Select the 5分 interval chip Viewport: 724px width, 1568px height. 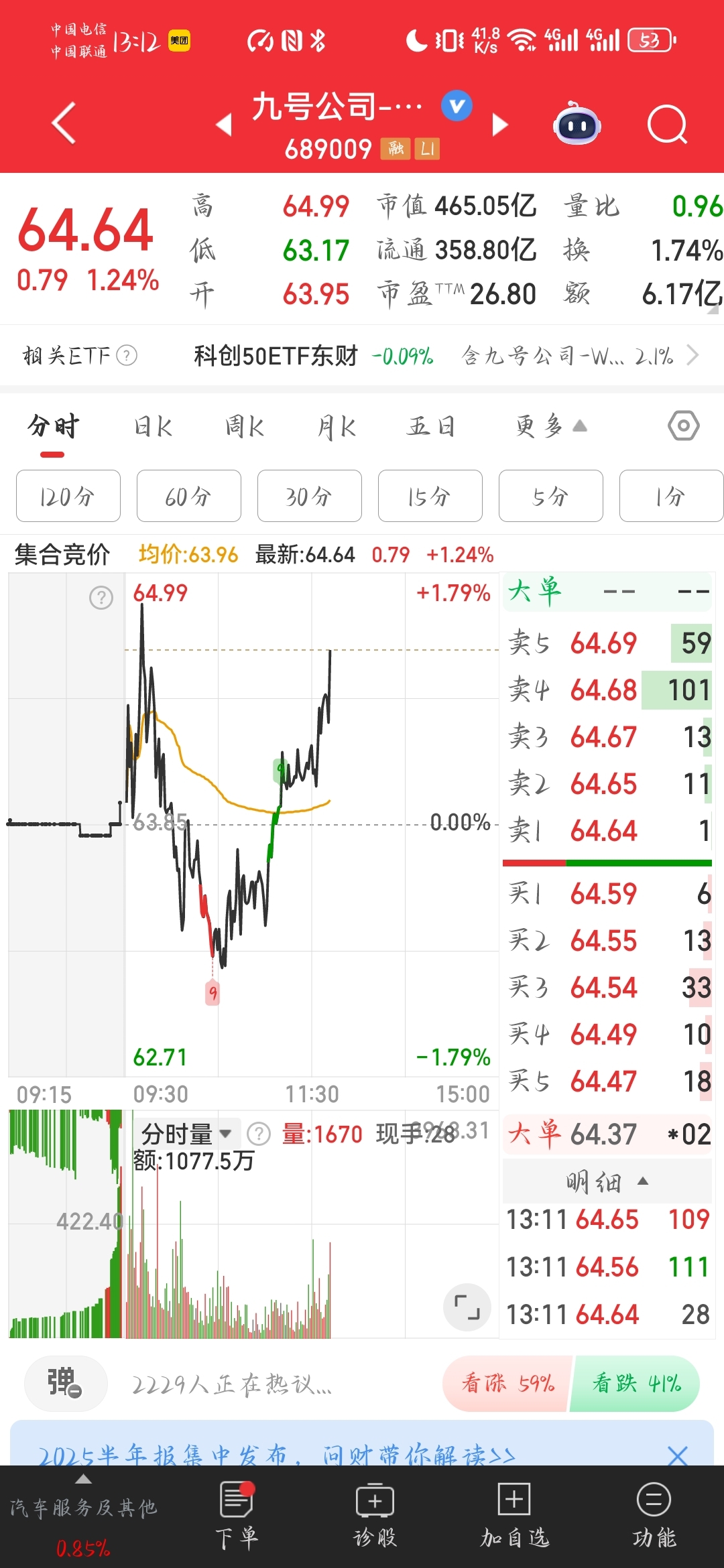(551, 496)
